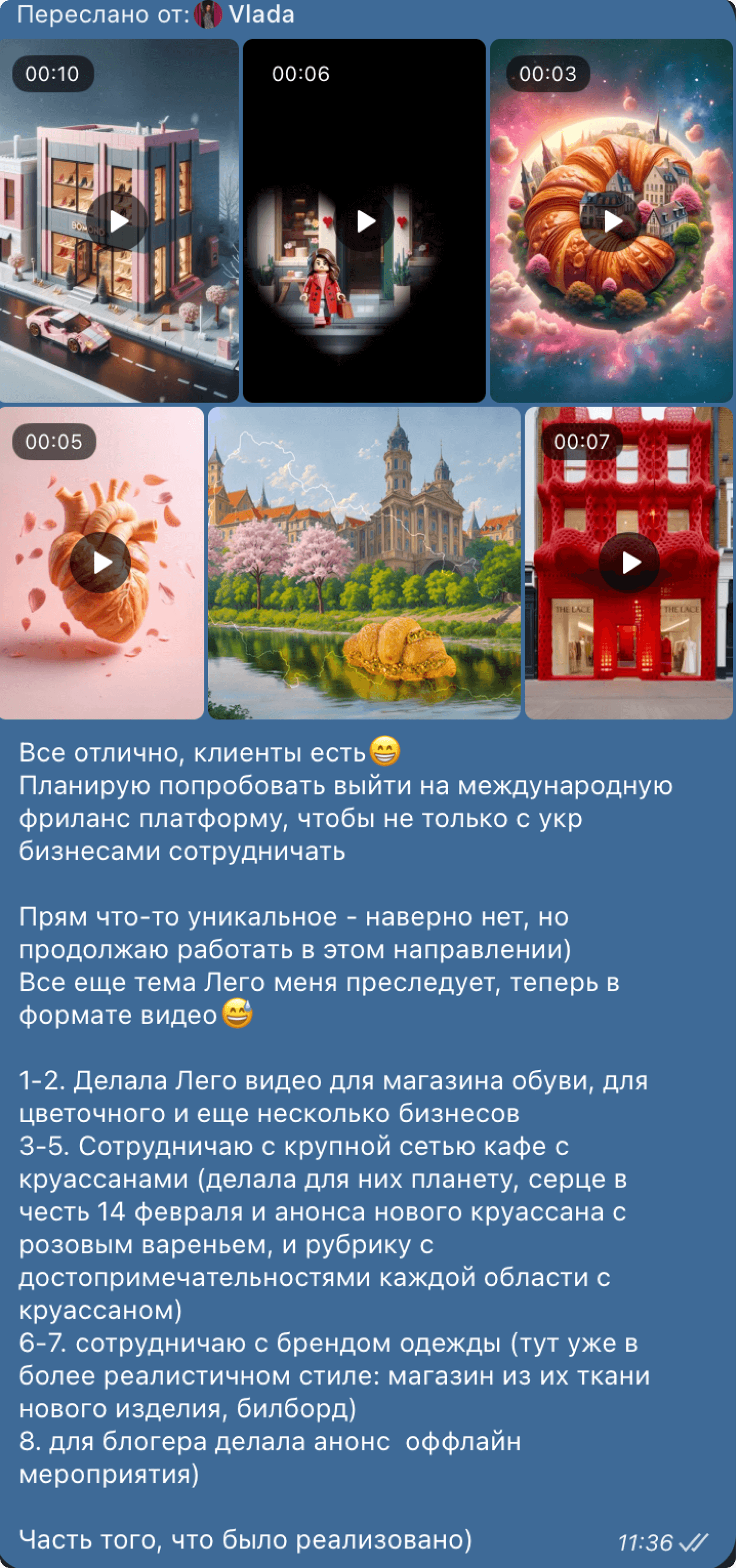Play the Lego girl in red coat video
This screenshot has width=736, height=1568.
(365, 222)
